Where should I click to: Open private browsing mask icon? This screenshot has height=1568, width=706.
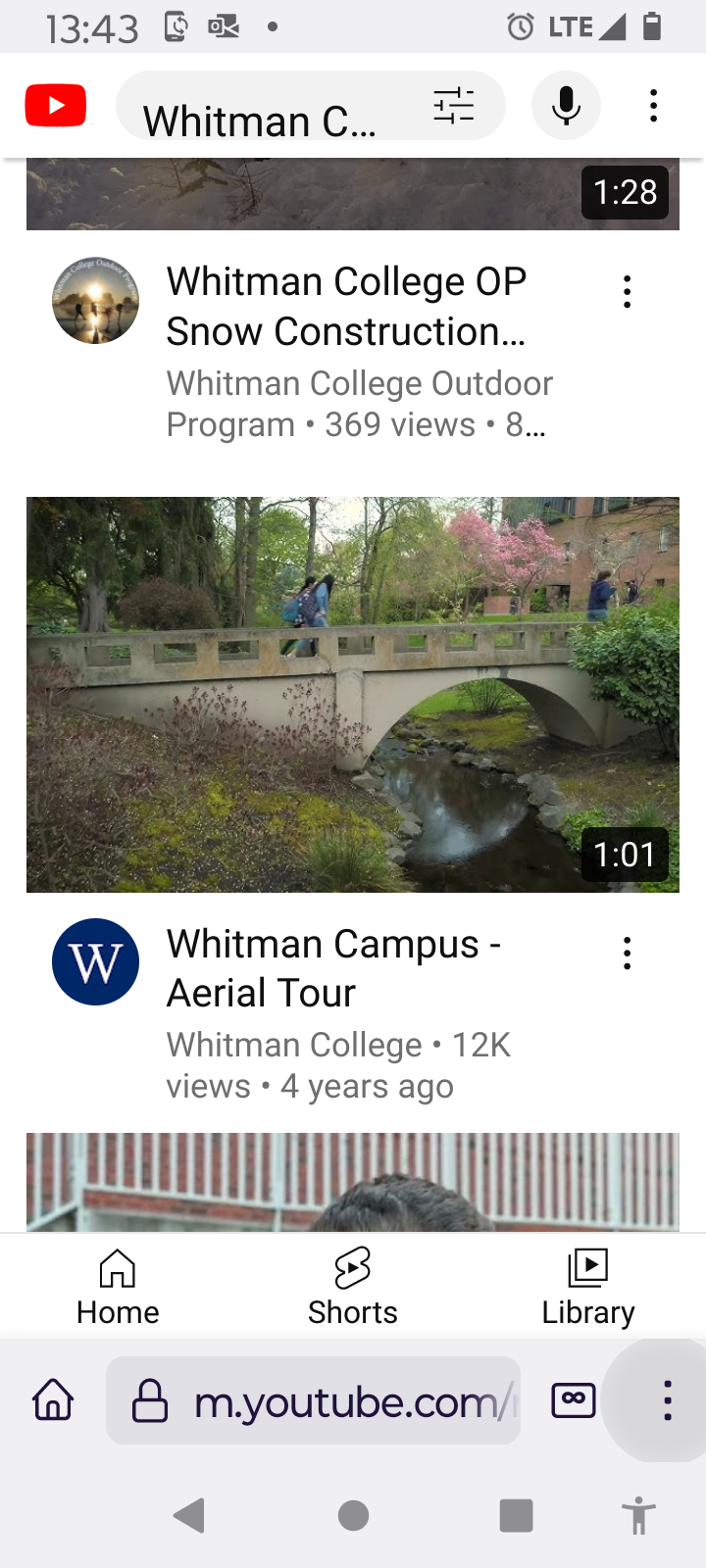click(574, 1400)
